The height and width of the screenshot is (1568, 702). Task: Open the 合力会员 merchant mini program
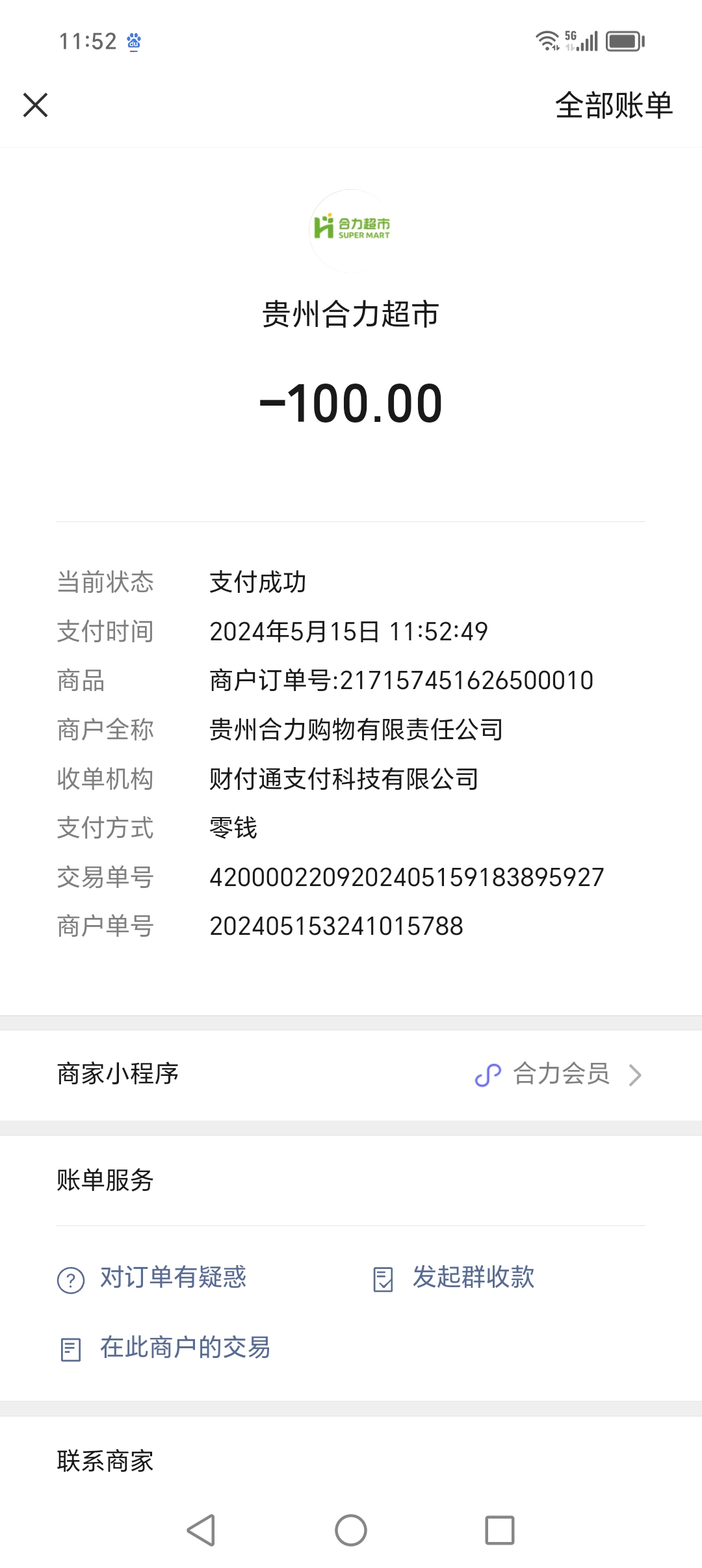[560, 1074]
